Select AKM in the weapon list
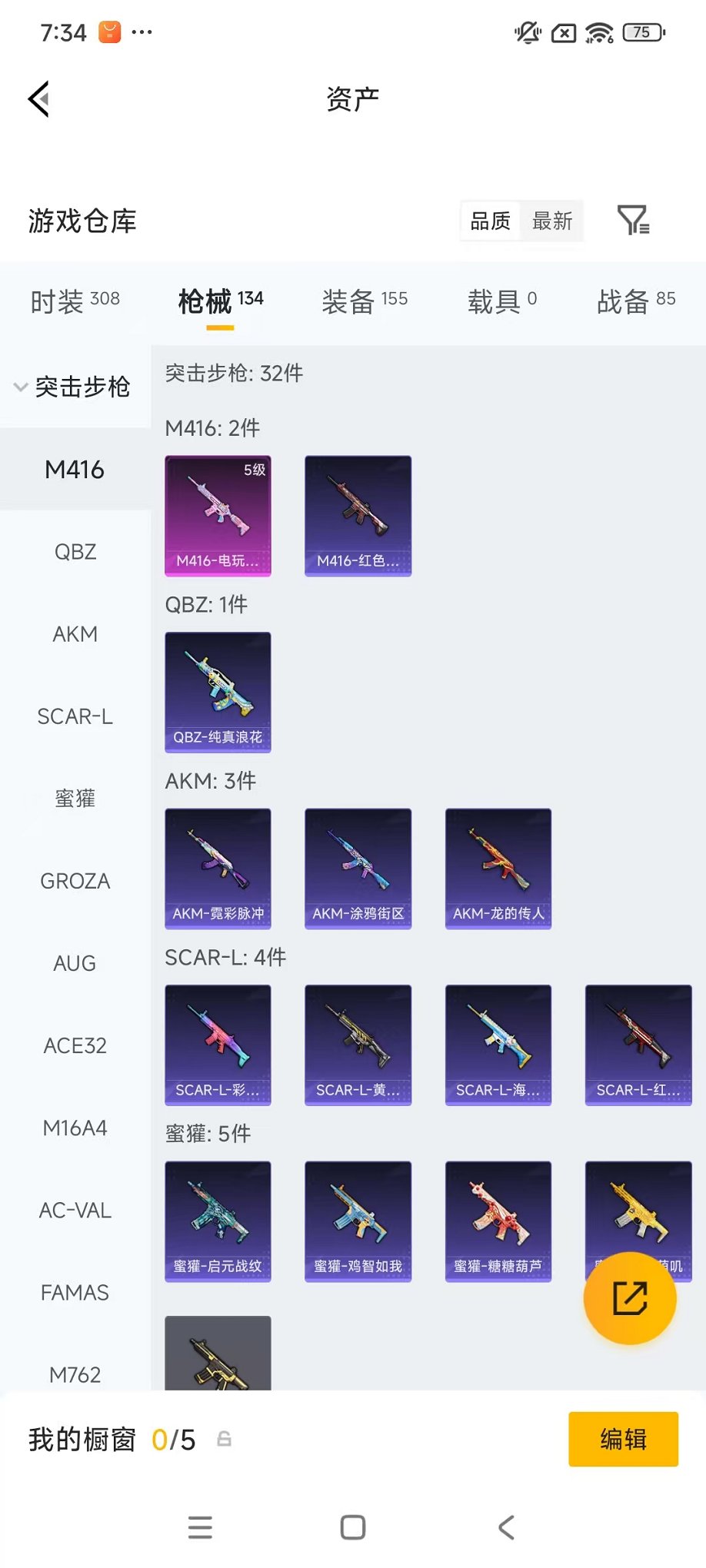This screenshot has height=1568, width=706. (75, 634)
